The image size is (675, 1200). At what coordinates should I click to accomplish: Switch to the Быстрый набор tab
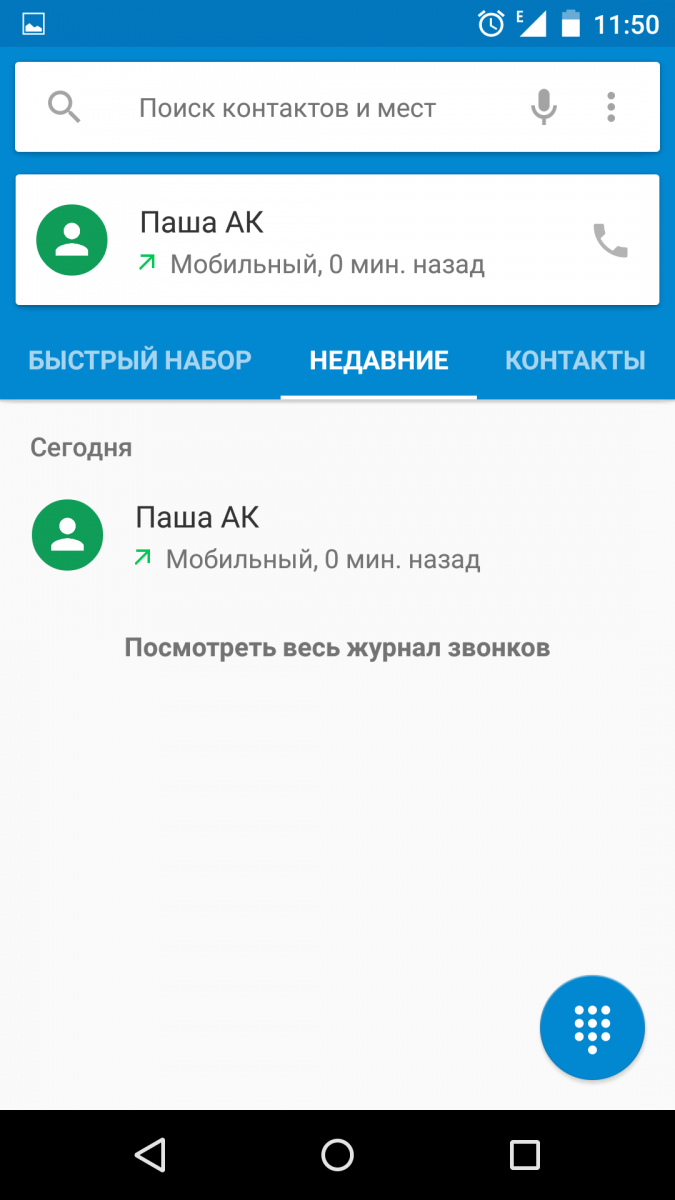point(140,360)
